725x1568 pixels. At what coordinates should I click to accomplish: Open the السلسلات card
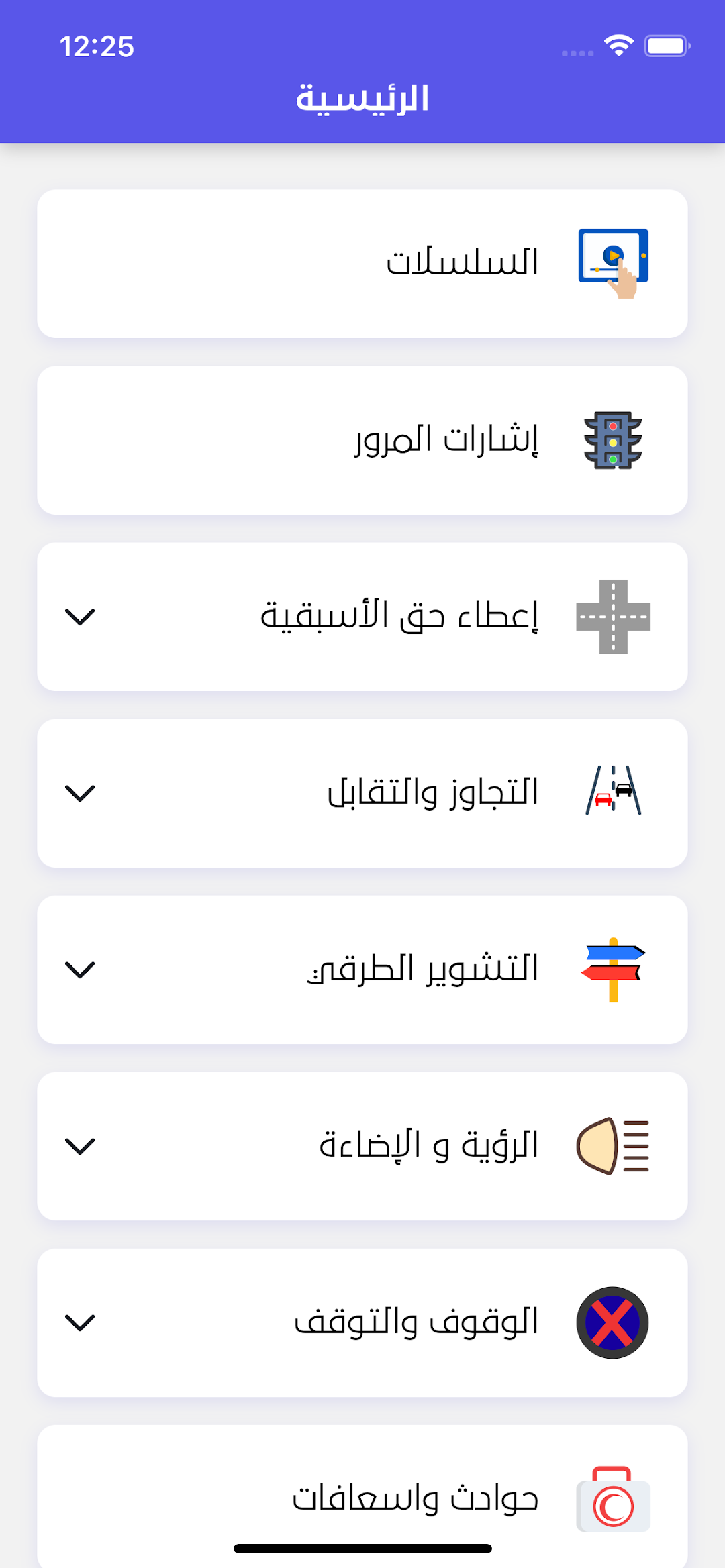(362, 264)
